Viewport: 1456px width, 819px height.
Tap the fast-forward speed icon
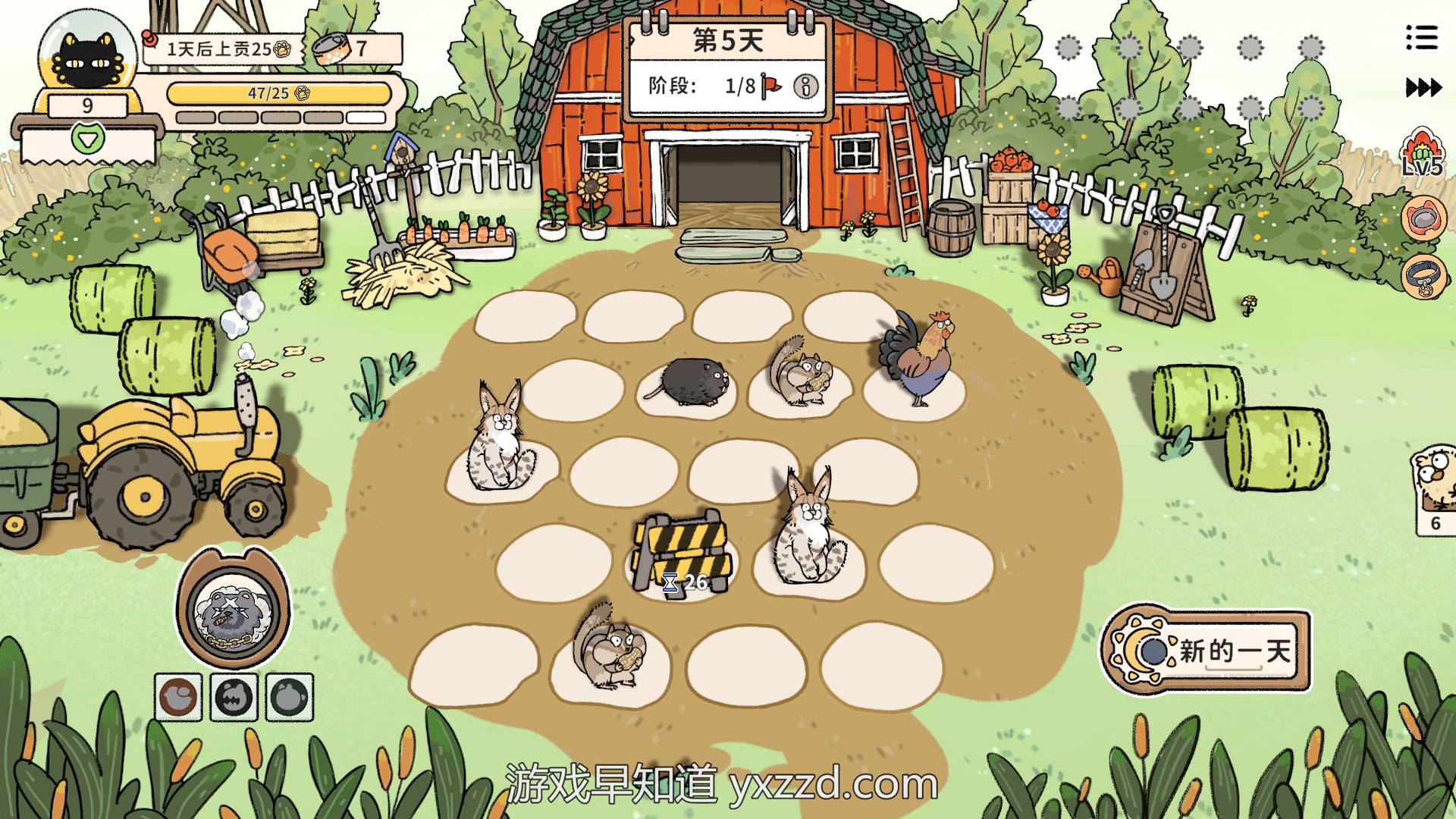(x=1423, y=88)
